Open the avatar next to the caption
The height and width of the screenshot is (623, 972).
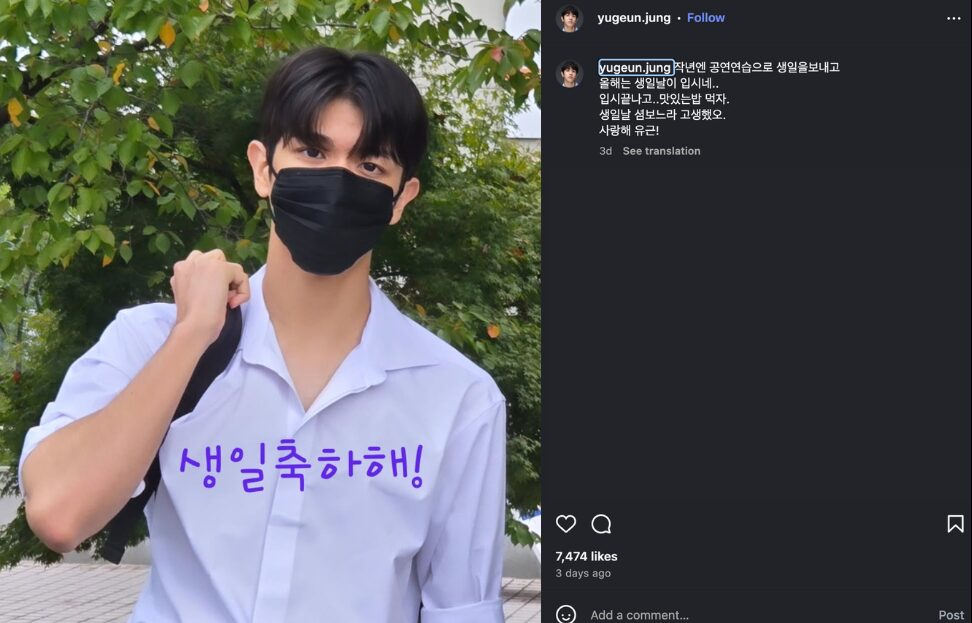(x=570, y=73)
